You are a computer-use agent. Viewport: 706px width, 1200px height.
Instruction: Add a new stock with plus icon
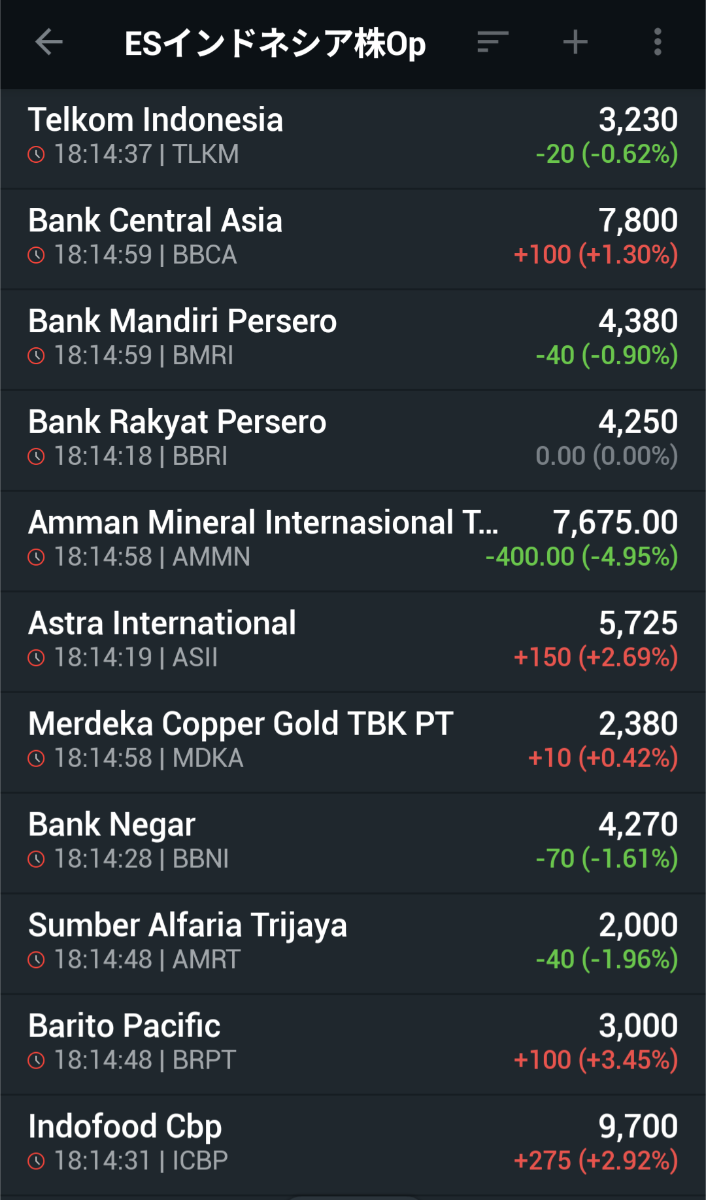(x=575, y=42)
